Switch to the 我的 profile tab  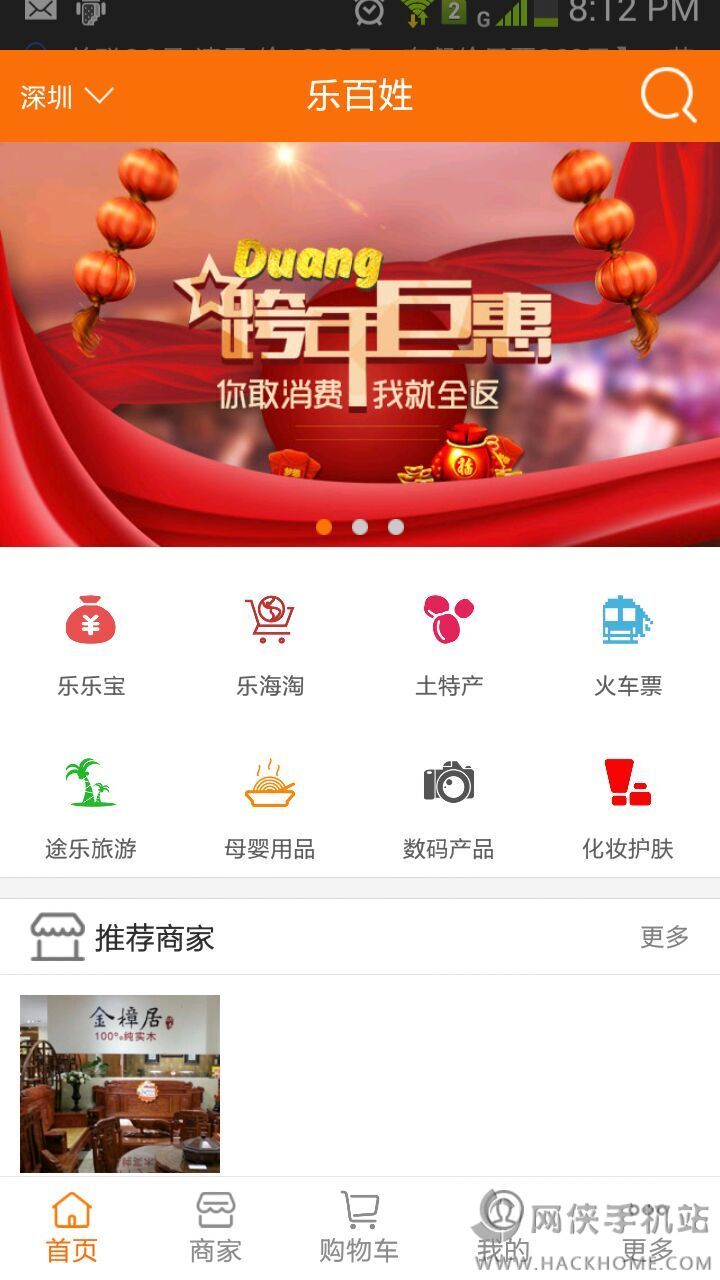(x=503, y=1228)
